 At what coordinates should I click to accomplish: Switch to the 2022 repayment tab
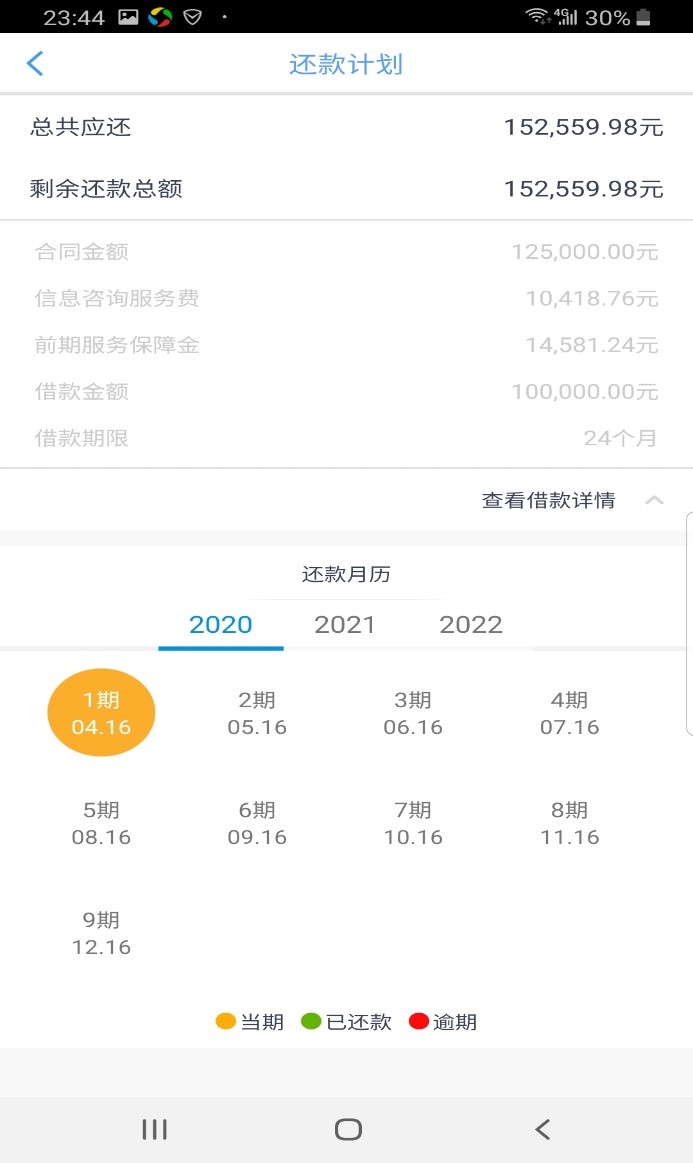pos(471,625)
